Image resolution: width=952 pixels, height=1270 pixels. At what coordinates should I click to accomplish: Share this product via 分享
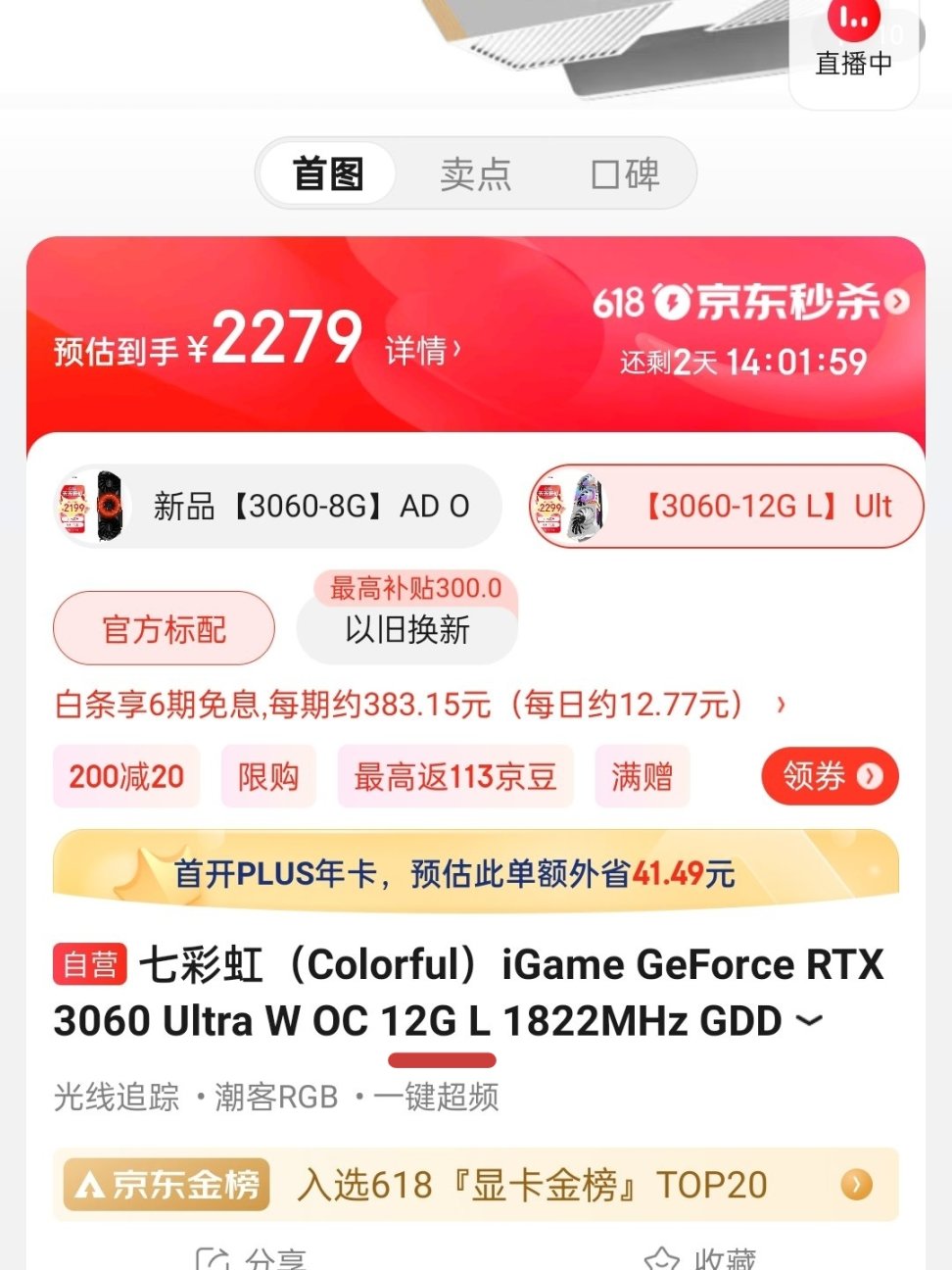coord(253,1257)
